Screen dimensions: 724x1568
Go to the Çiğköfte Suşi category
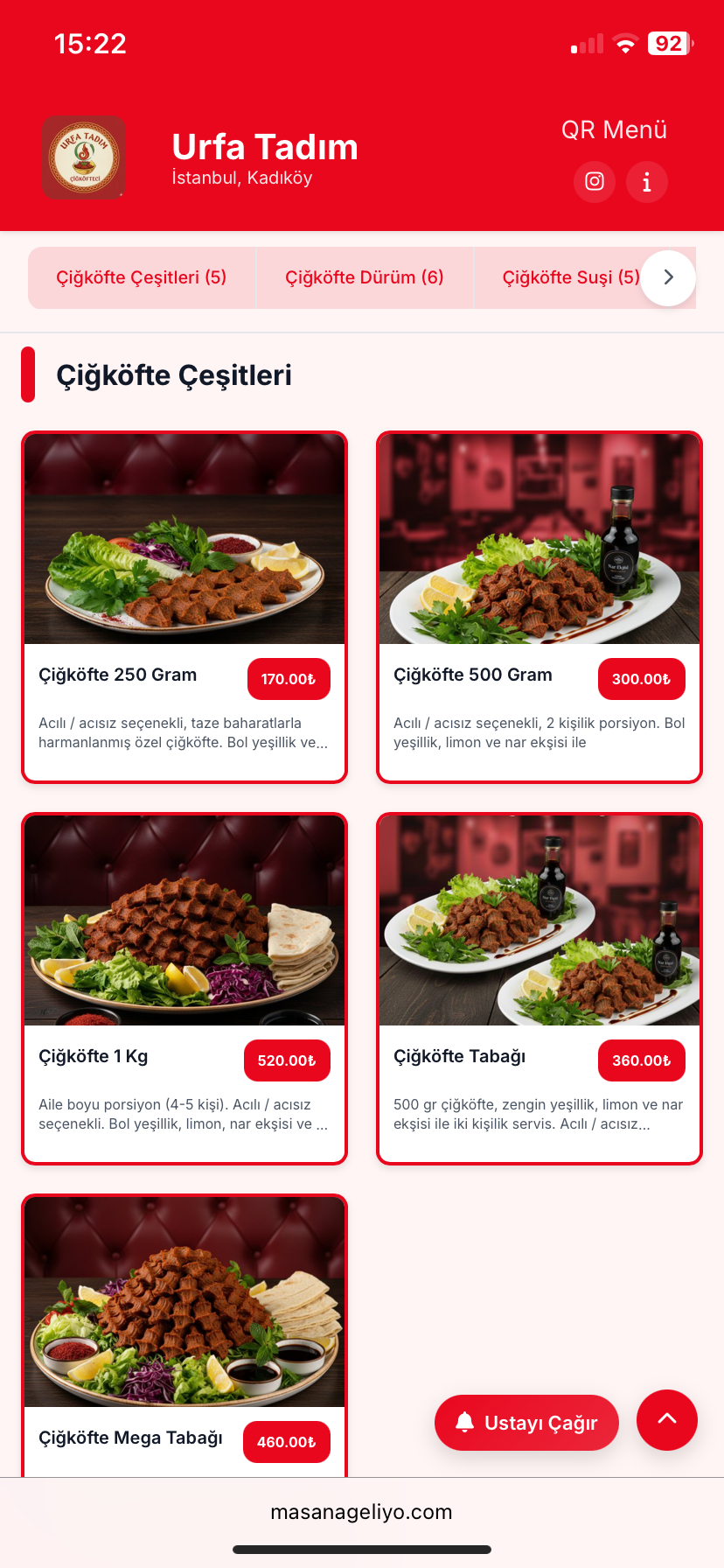(x=568, y=277)
